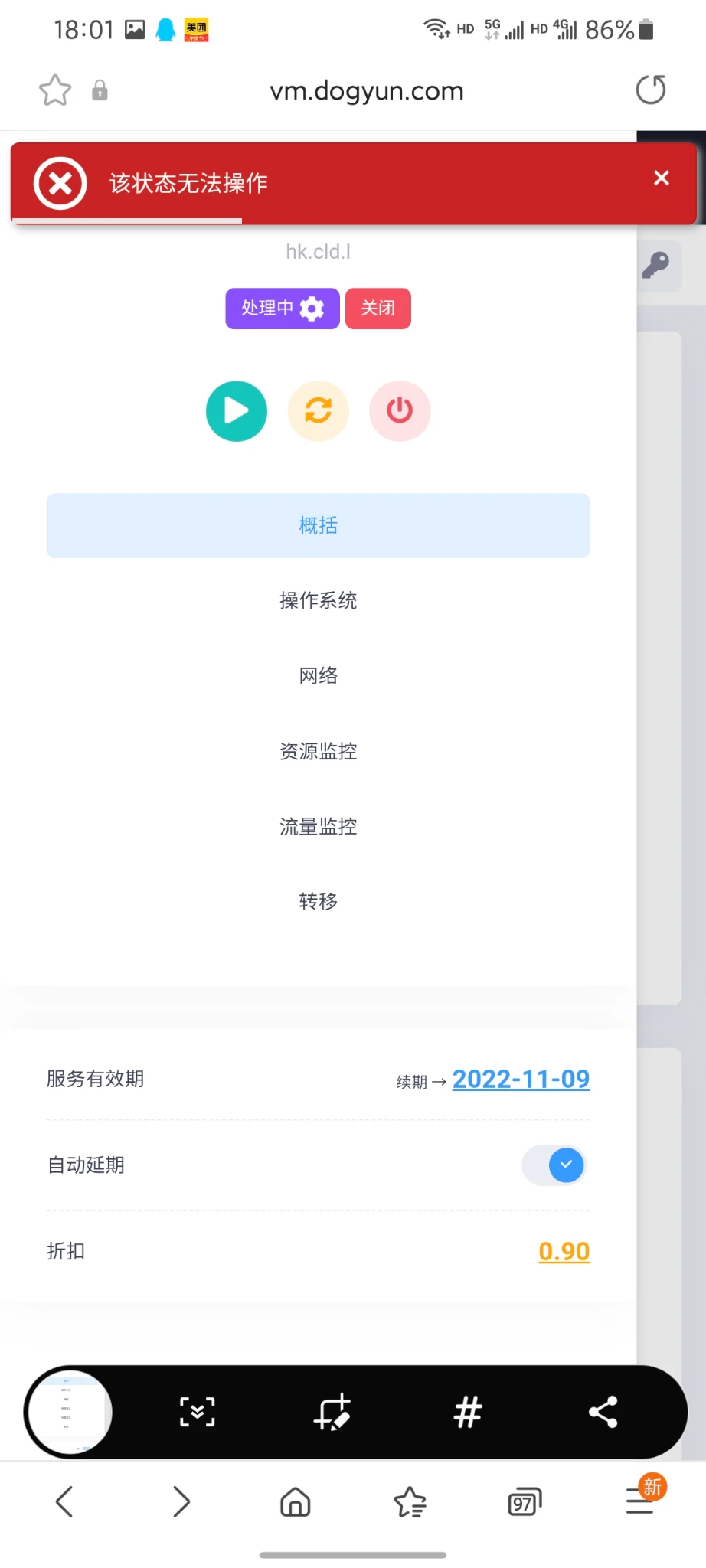Switch to the 网络 section
The width and height of the screenshot is (706, 1568).
319,675
